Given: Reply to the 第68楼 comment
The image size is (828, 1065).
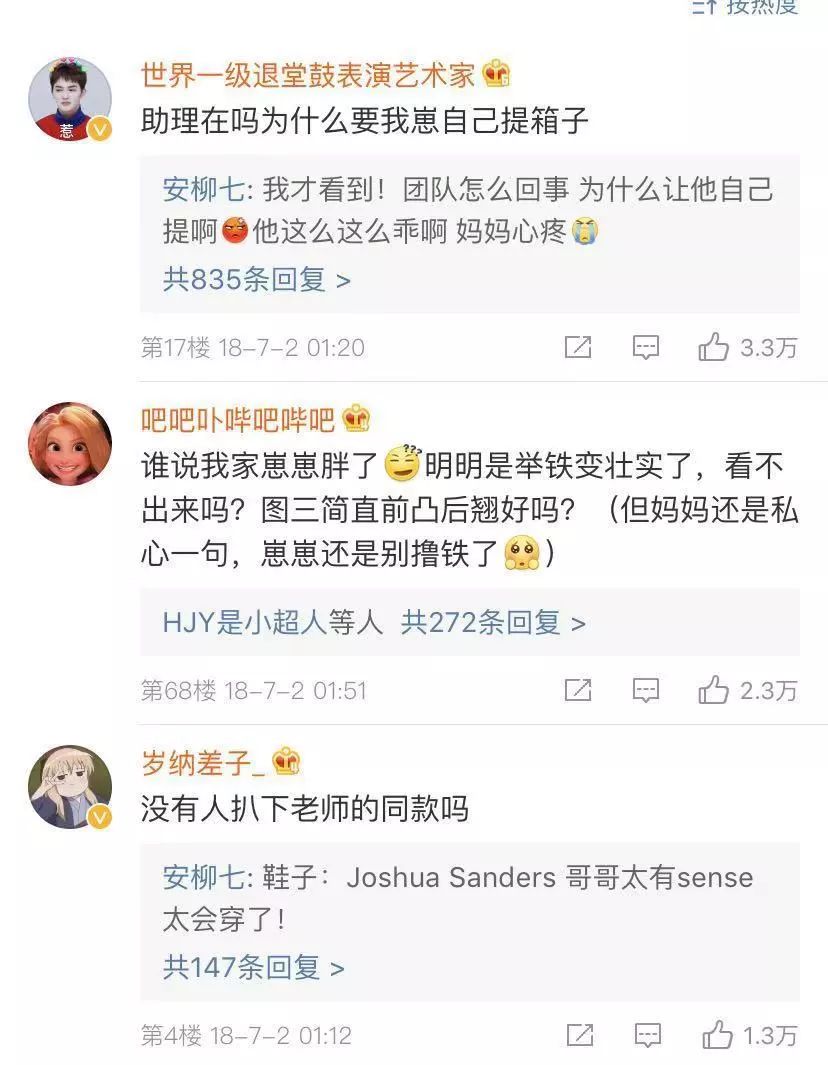Looking at the screenshot, I should pos(646,690).
